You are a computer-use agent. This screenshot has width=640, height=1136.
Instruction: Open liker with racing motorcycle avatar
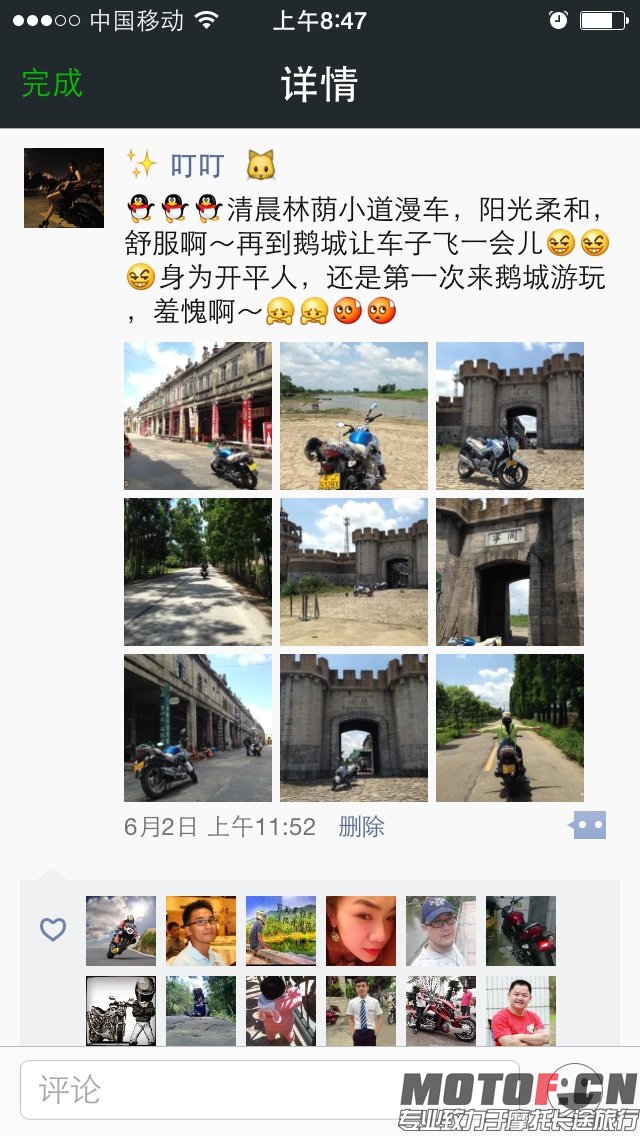click(x=121, y=930)
